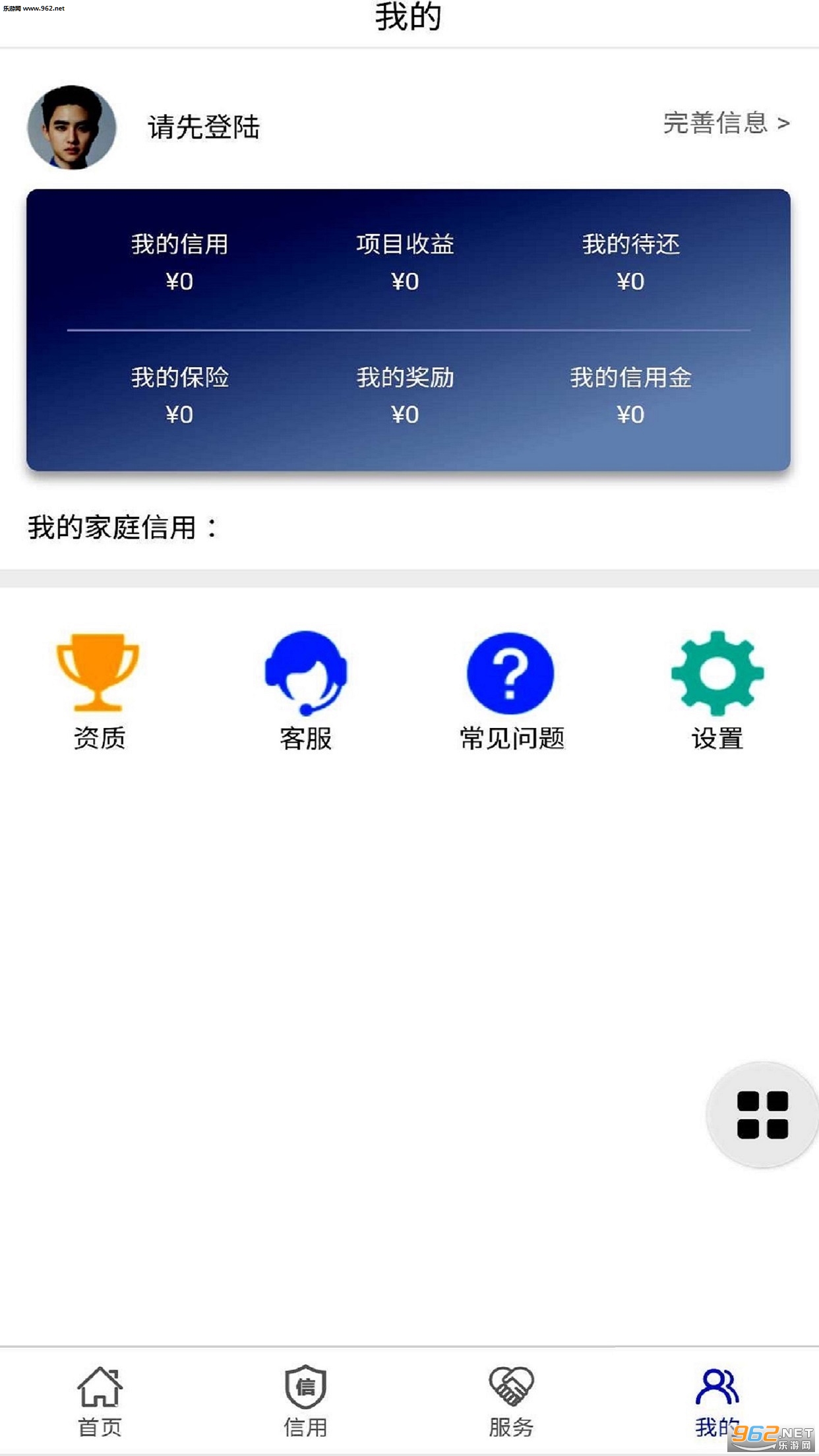The height and width of the screenshot is (1456, 819).
Task: Select the 我的 tab
Action: [x=717, y=1401]
